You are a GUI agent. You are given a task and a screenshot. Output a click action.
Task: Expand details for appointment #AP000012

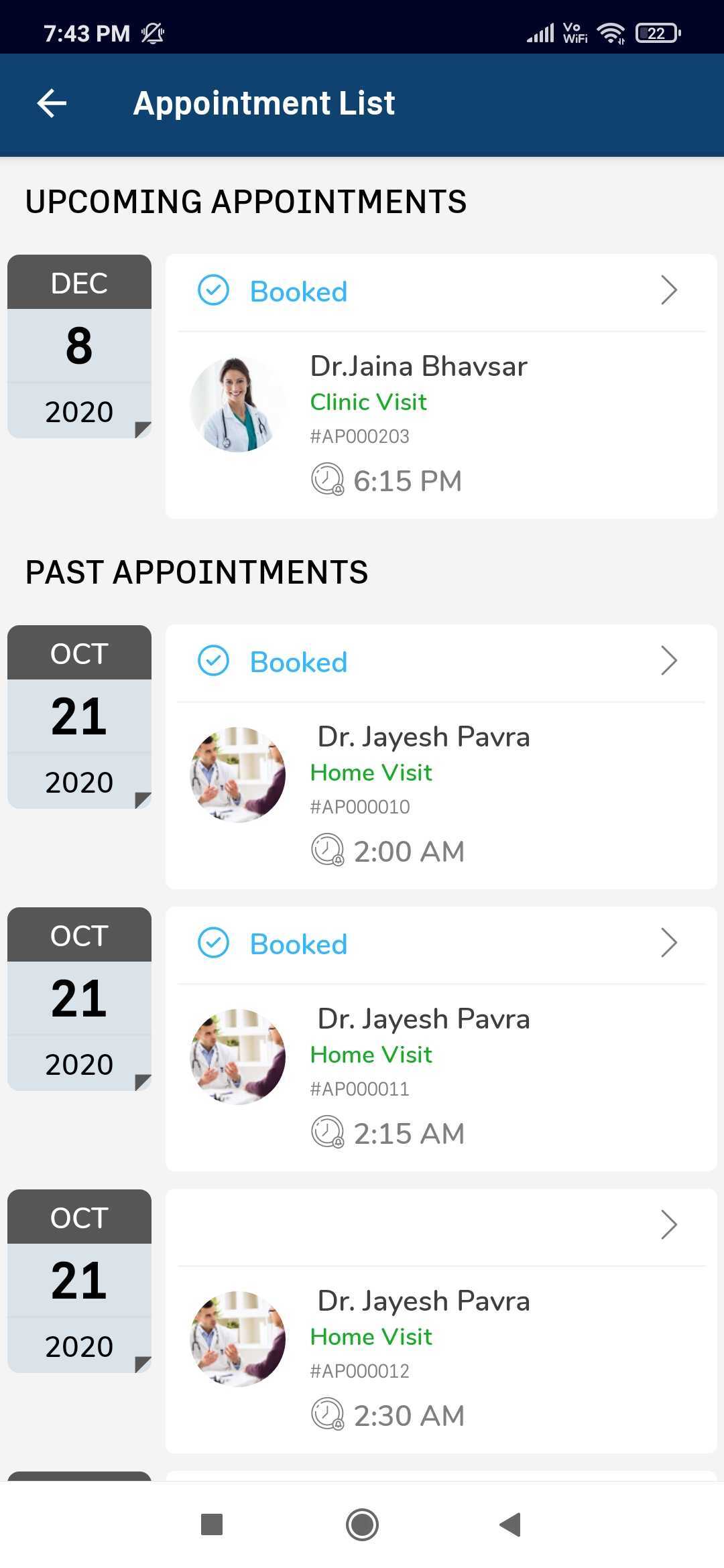[668, 1225]
